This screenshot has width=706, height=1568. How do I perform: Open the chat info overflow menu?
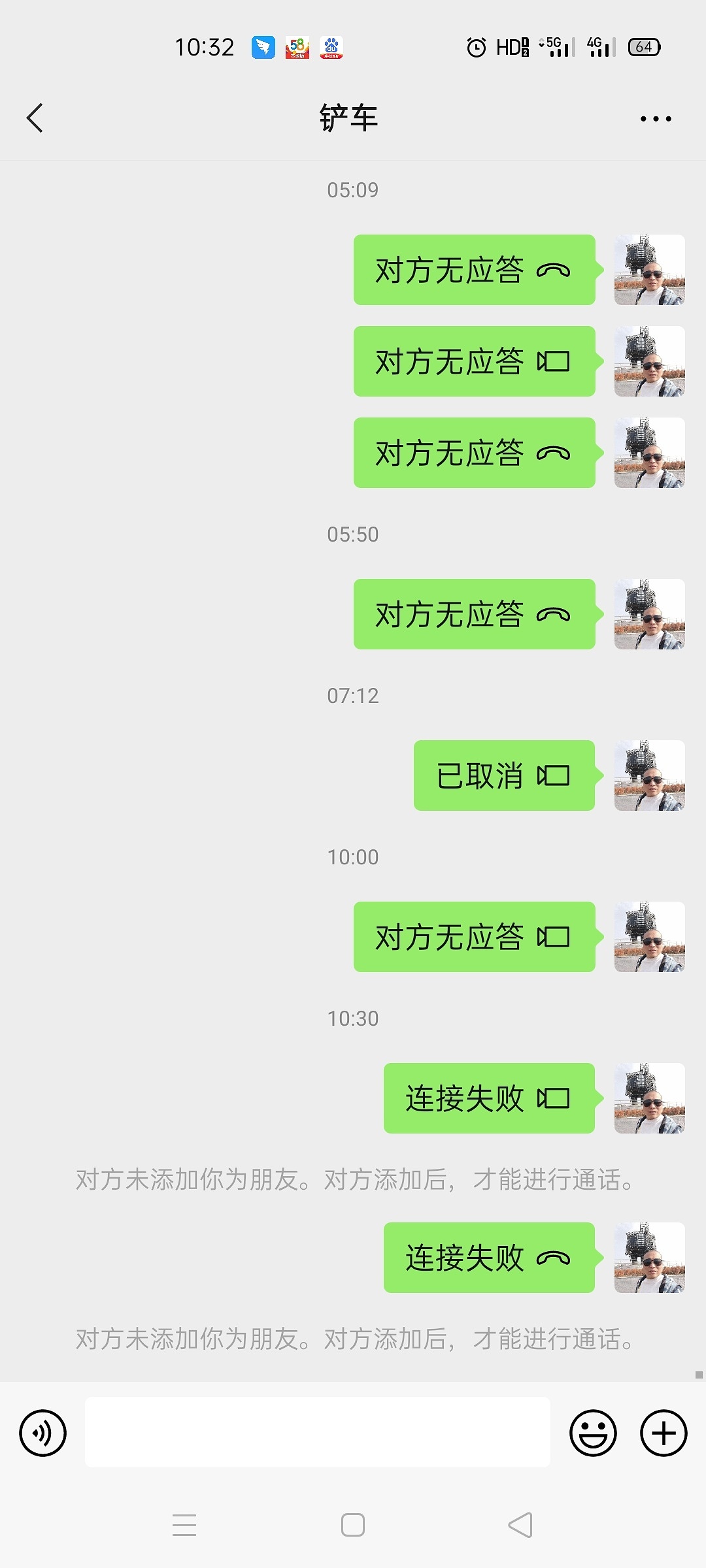pyautogui.click(x=655, y=119)
